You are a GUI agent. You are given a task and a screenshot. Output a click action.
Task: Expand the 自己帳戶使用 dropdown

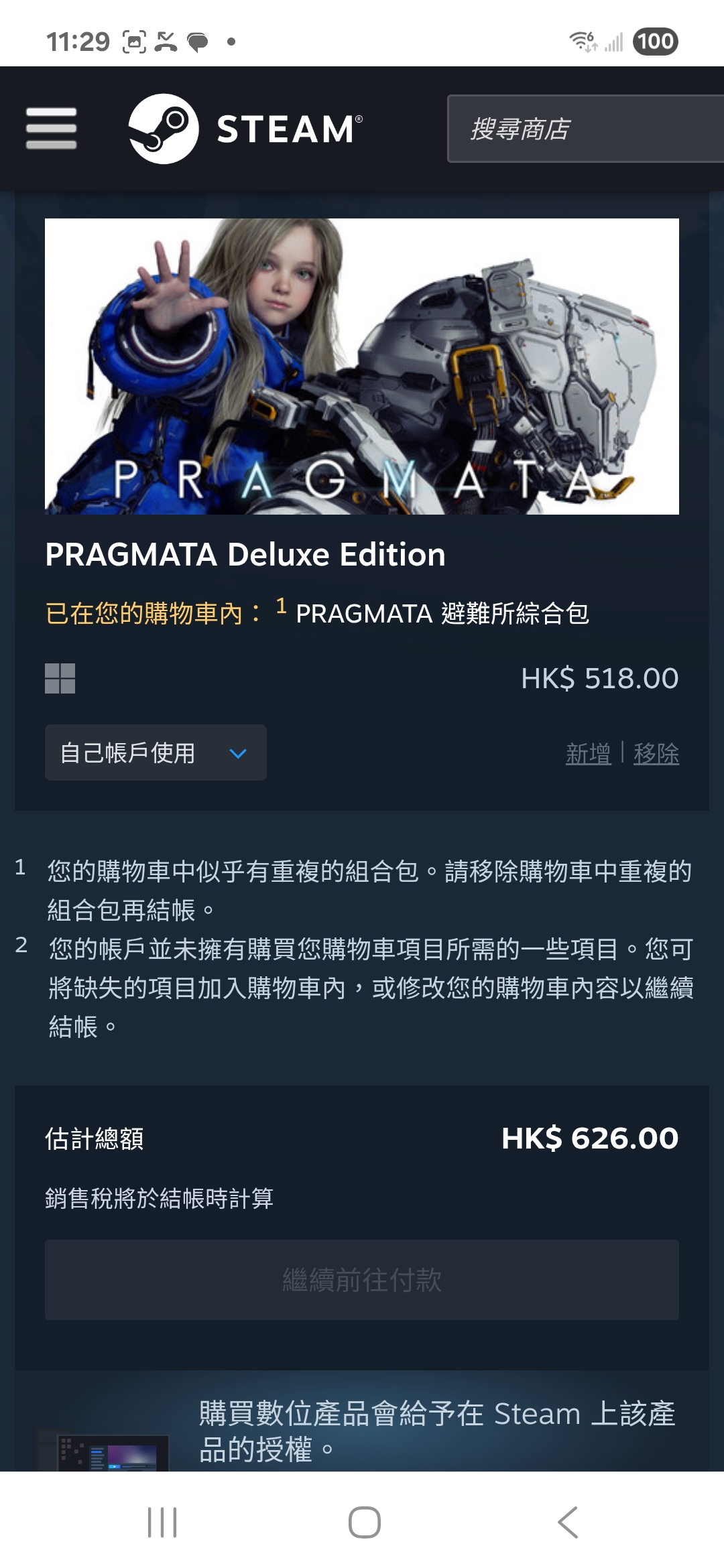[x=156, y=753]
